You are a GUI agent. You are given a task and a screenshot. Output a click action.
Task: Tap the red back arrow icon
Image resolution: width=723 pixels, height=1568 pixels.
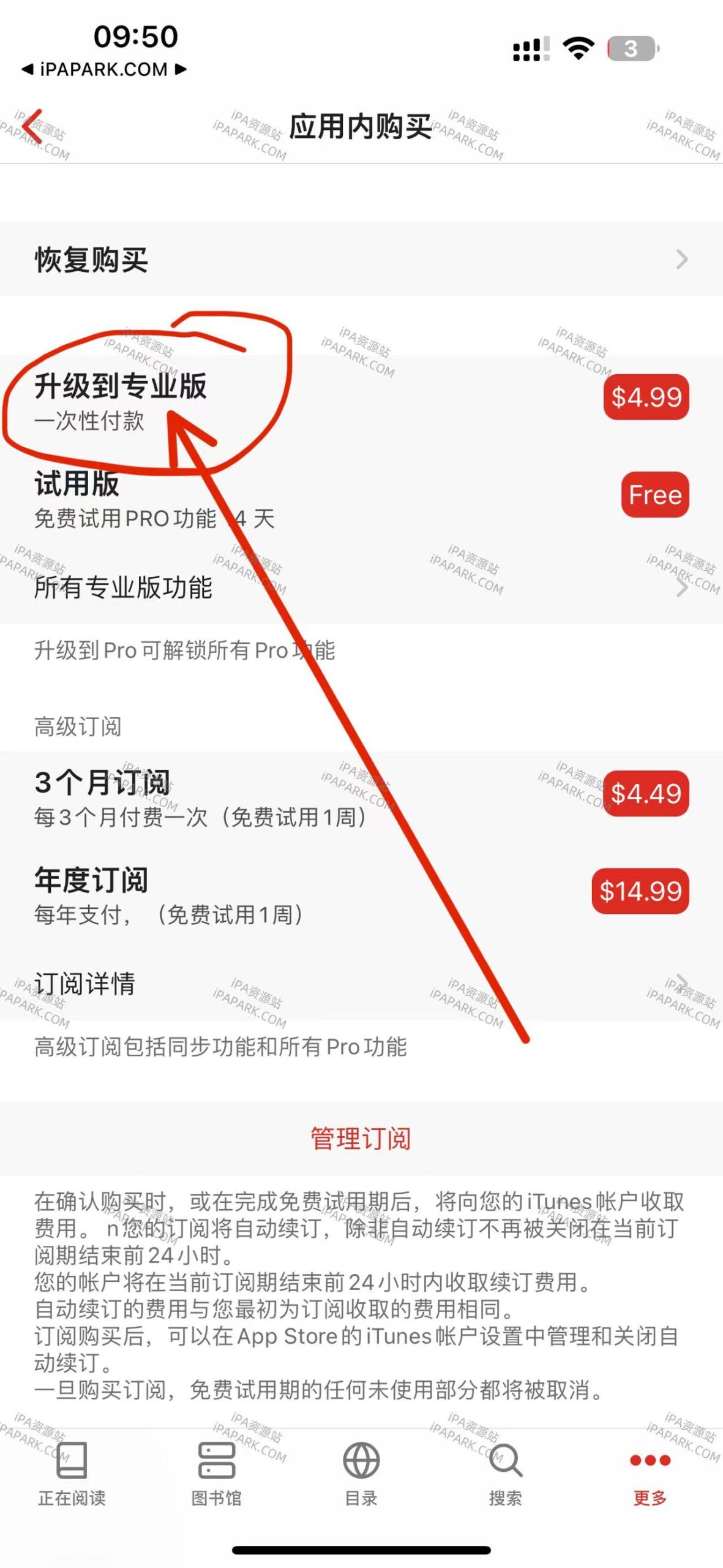pyautogui.click(x=32, y=125)
